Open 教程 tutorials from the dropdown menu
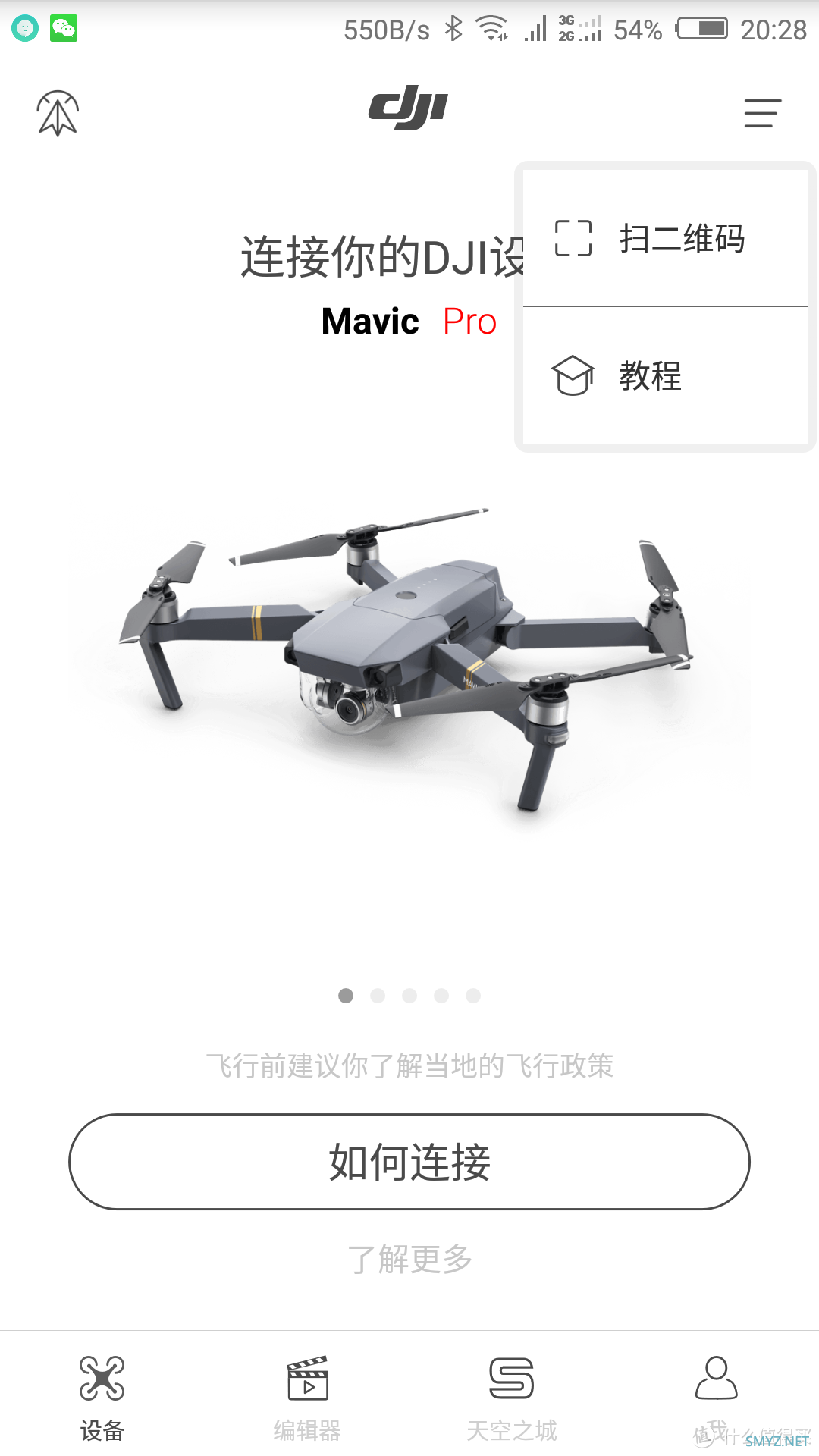The height and width of the screenshot is (1456, 819). (x=664, y=375)
